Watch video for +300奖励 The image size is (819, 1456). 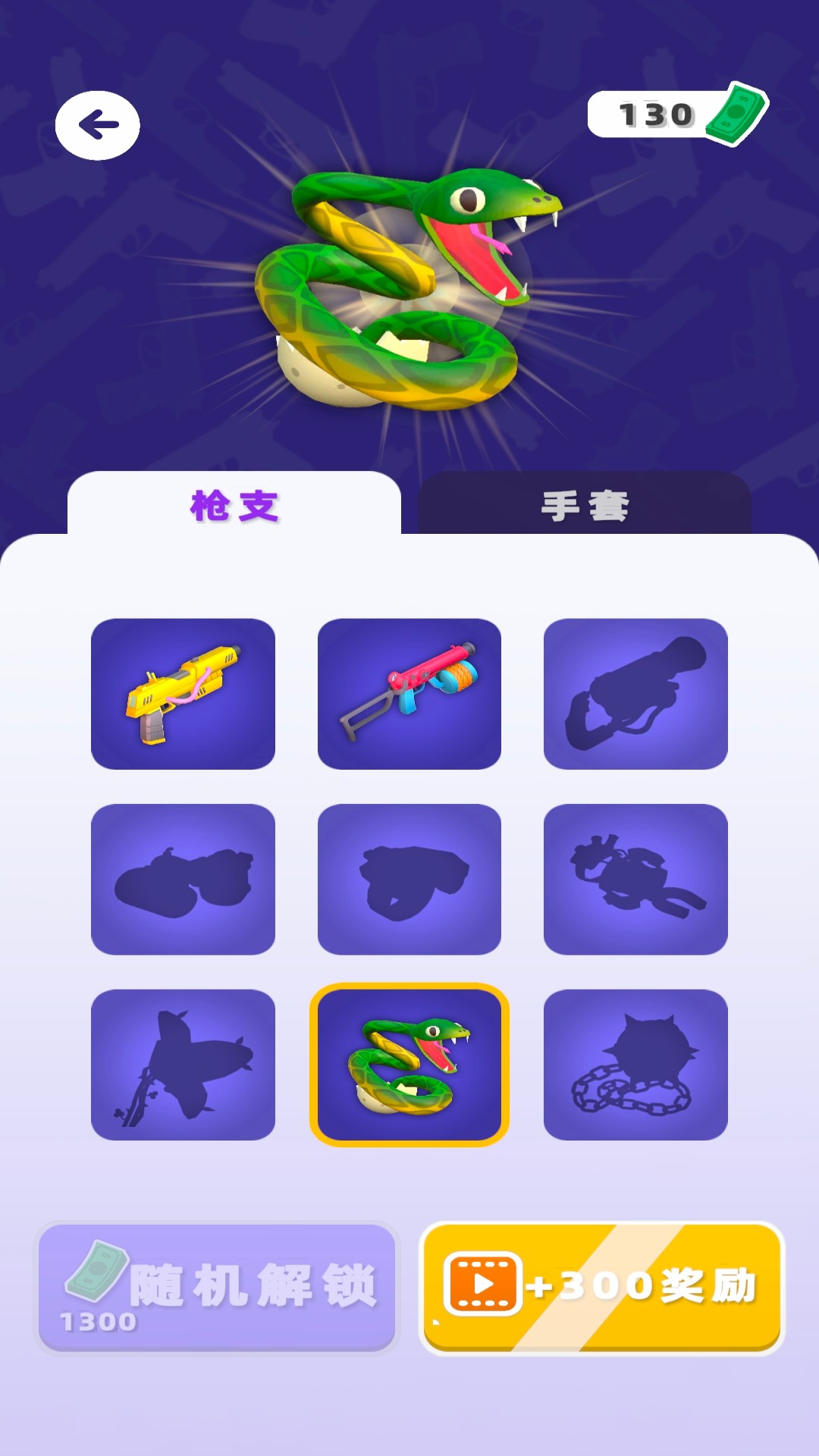point(601,1287)
